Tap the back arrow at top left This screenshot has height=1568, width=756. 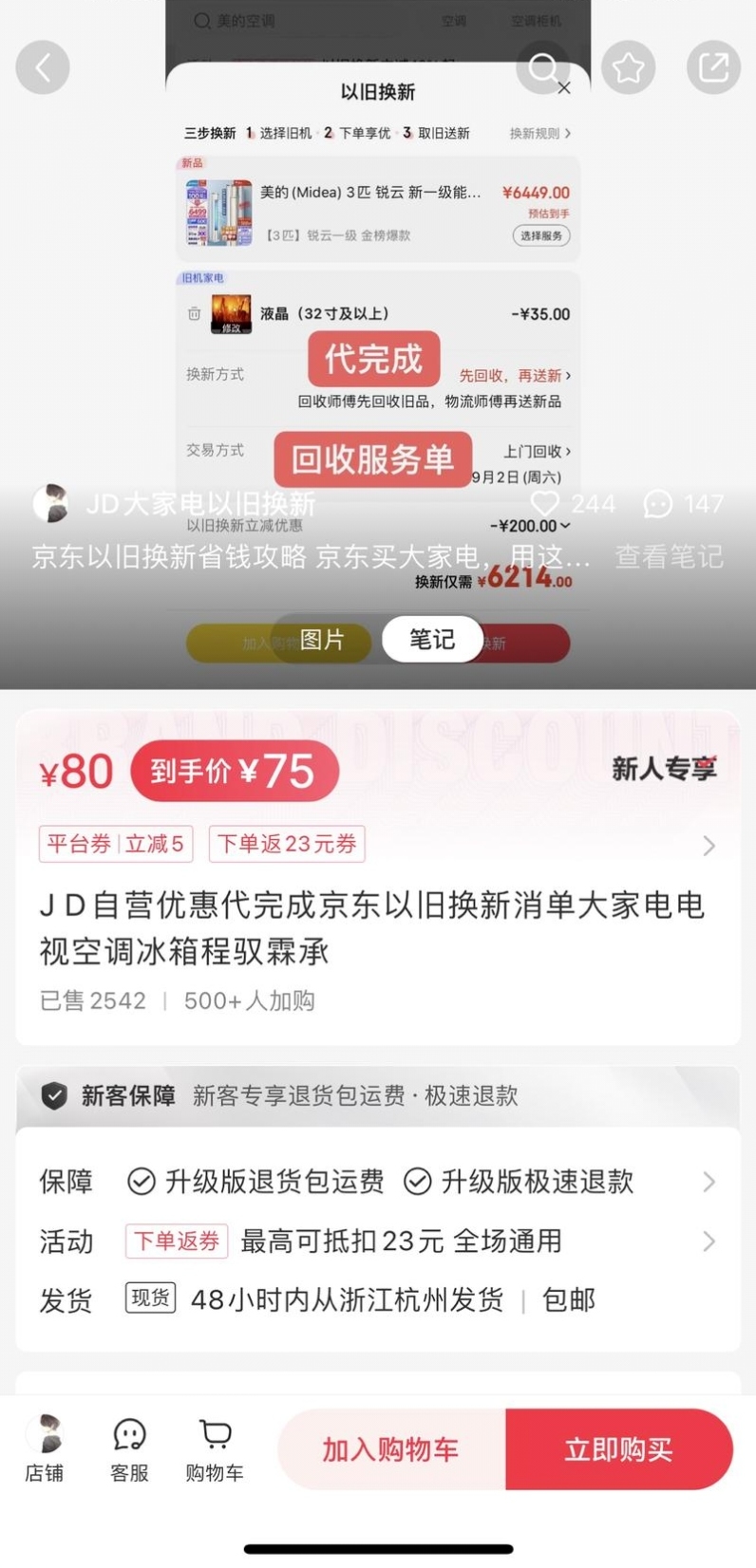(x=42, y=67)
